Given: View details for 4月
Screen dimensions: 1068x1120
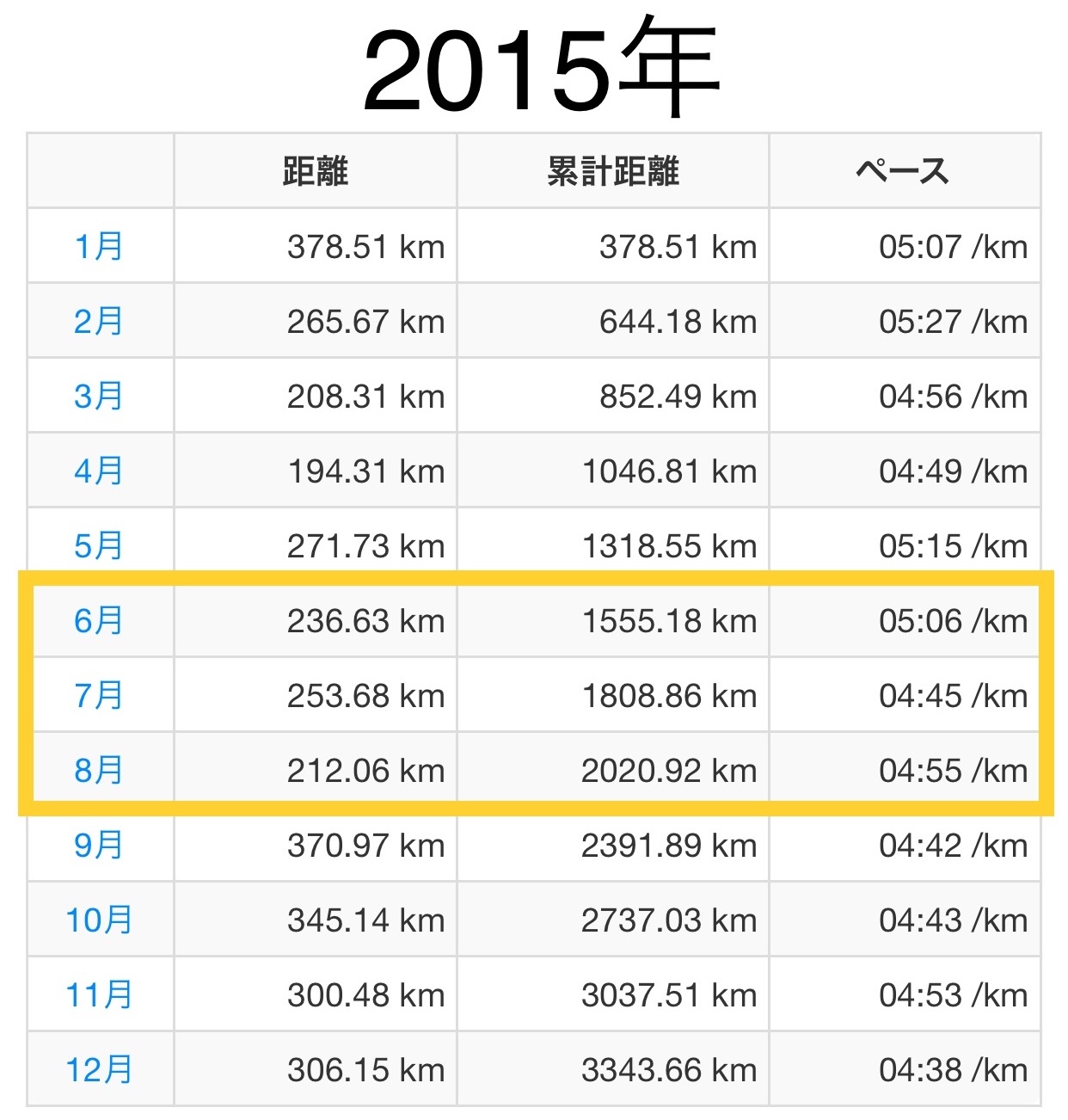Looking at the screenshot, I should pos(99,471).
